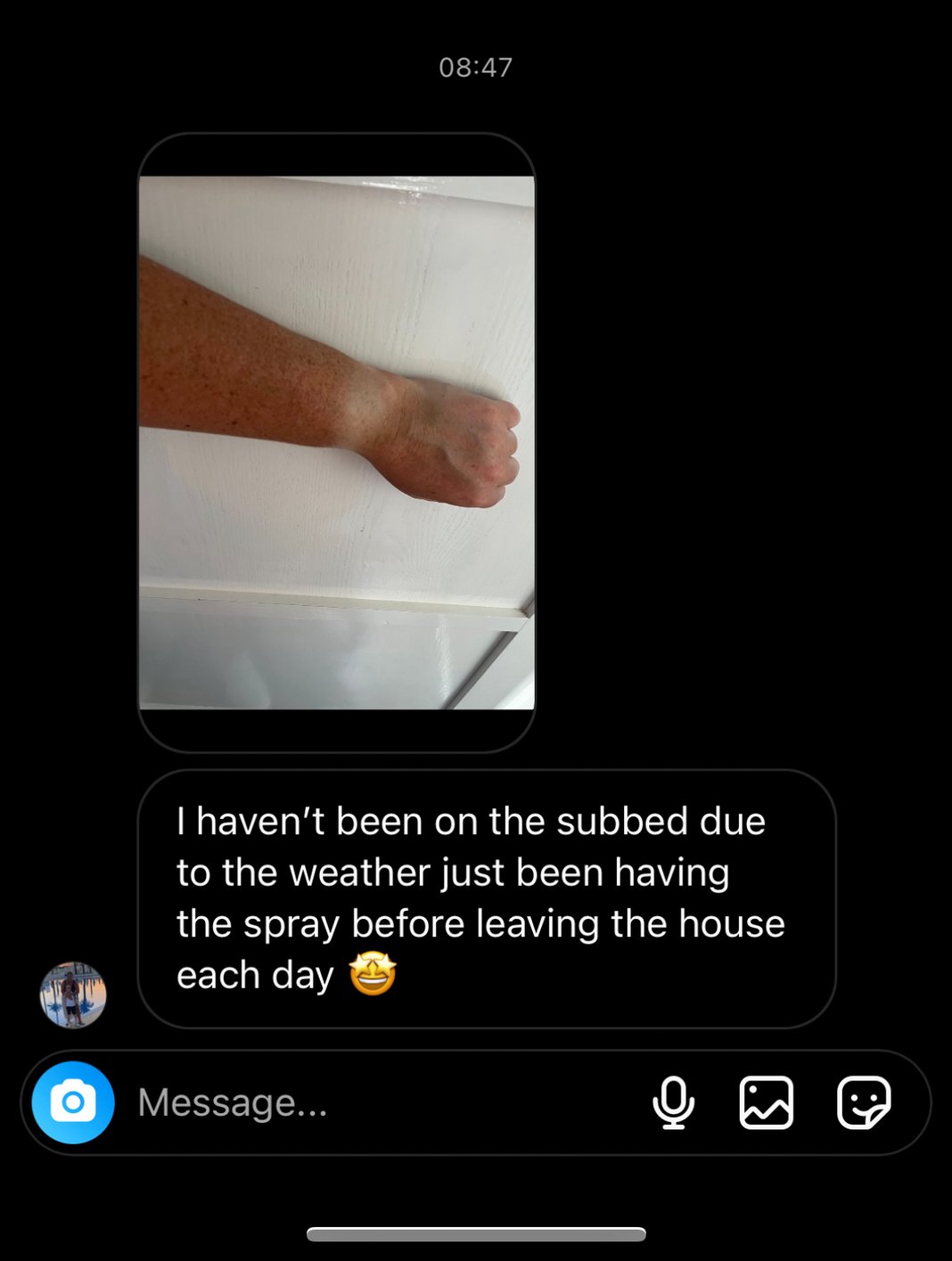Open the camera from the message bar

(73, 1102)
